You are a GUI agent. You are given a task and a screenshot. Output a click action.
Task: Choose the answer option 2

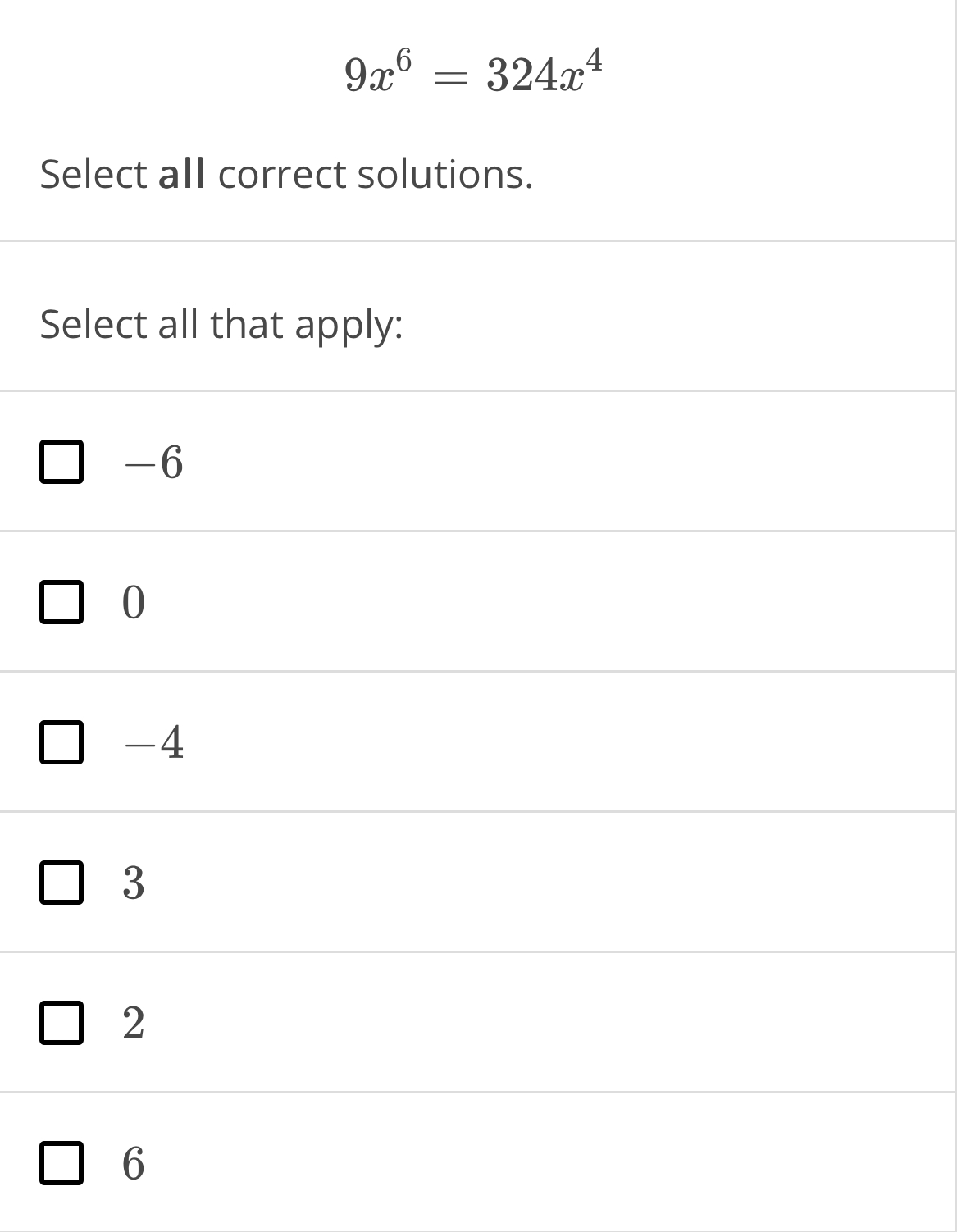point(62,1023)
